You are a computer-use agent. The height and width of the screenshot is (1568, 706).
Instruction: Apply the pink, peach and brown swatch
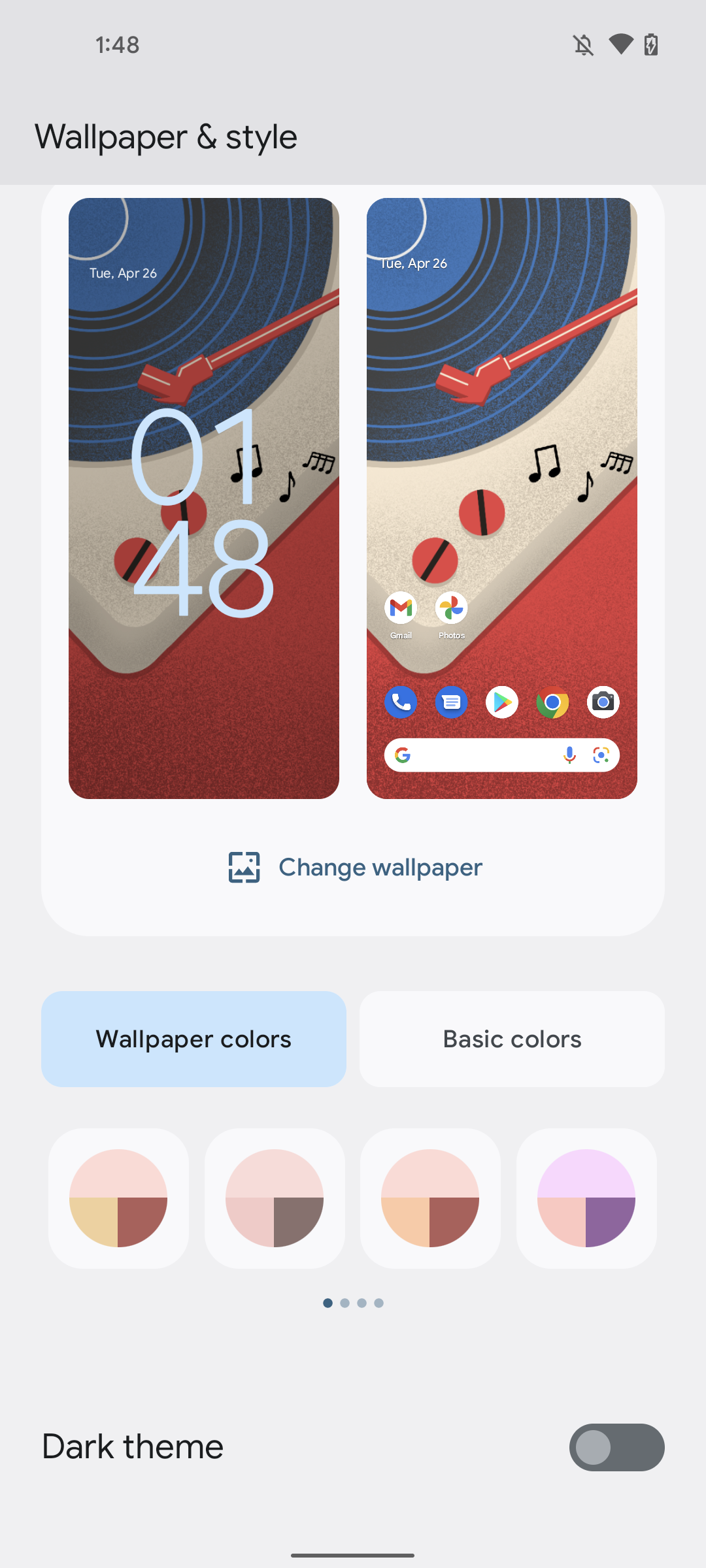coord(430,1198)
